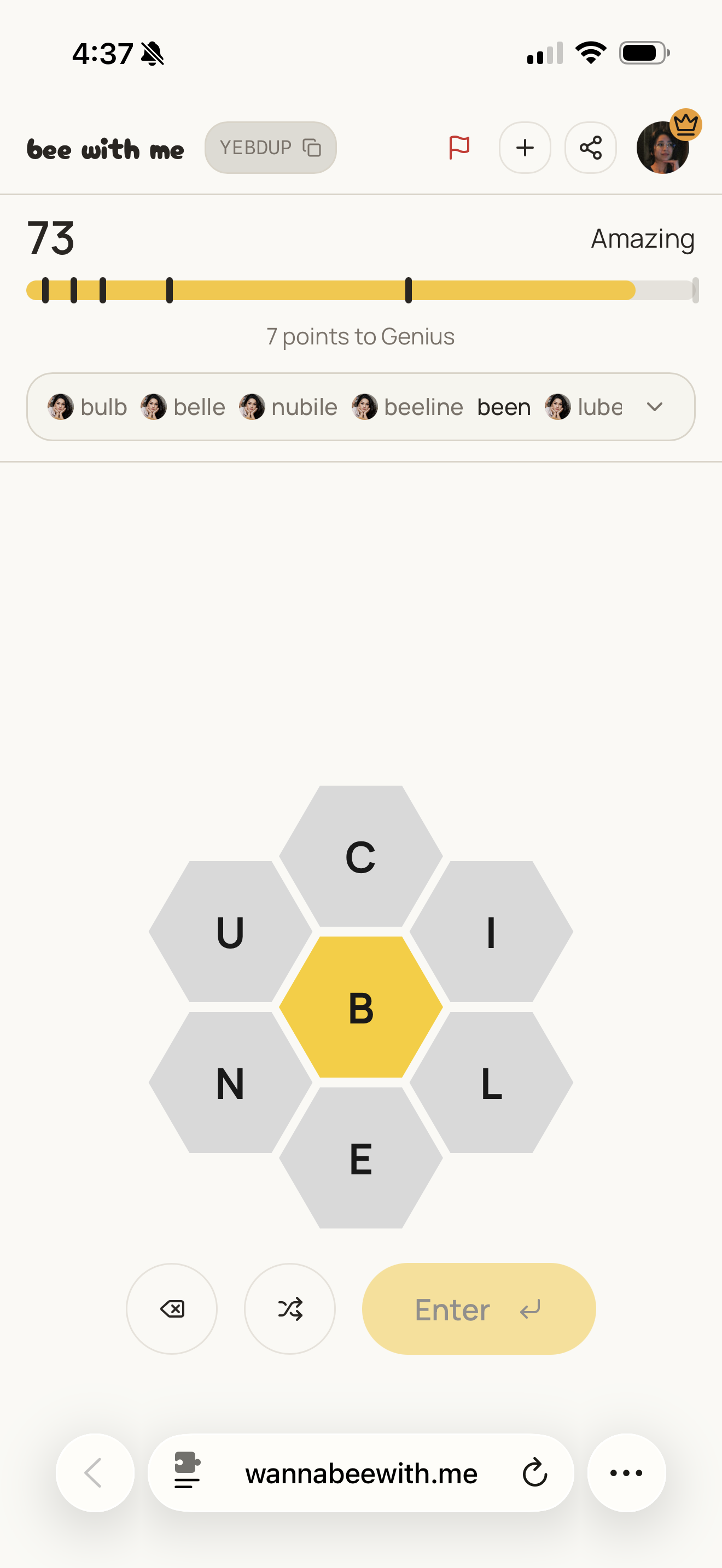722x1568 pixels.
Task: Select the letter I hexagon
Action: pyautogui.click(x=491, y=932)
